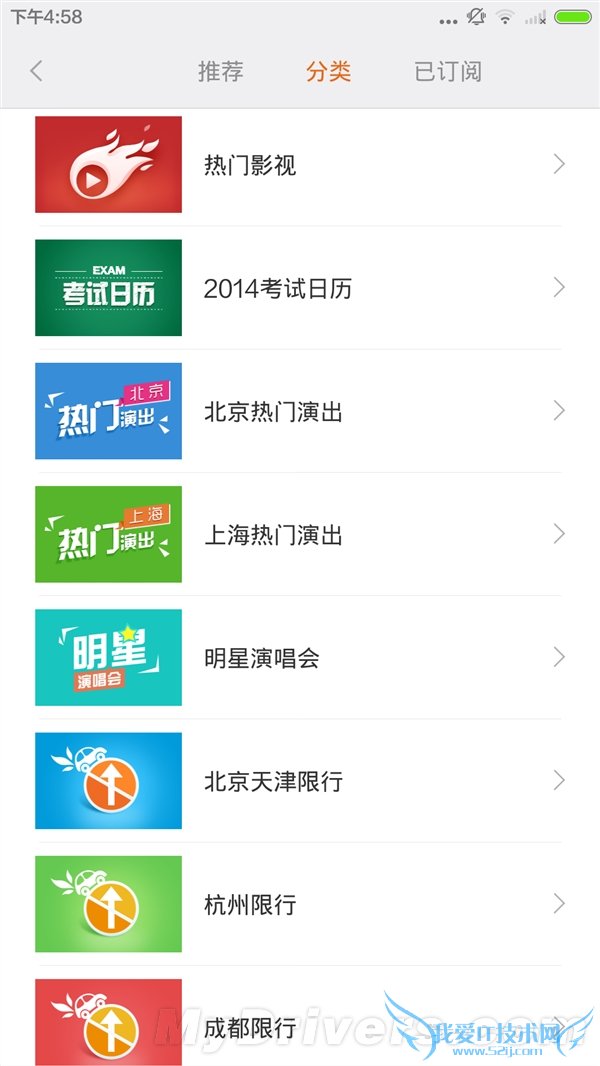Open the 已订阅 tab
This screenshot has width=600, height=1066.
coord(448,72)
